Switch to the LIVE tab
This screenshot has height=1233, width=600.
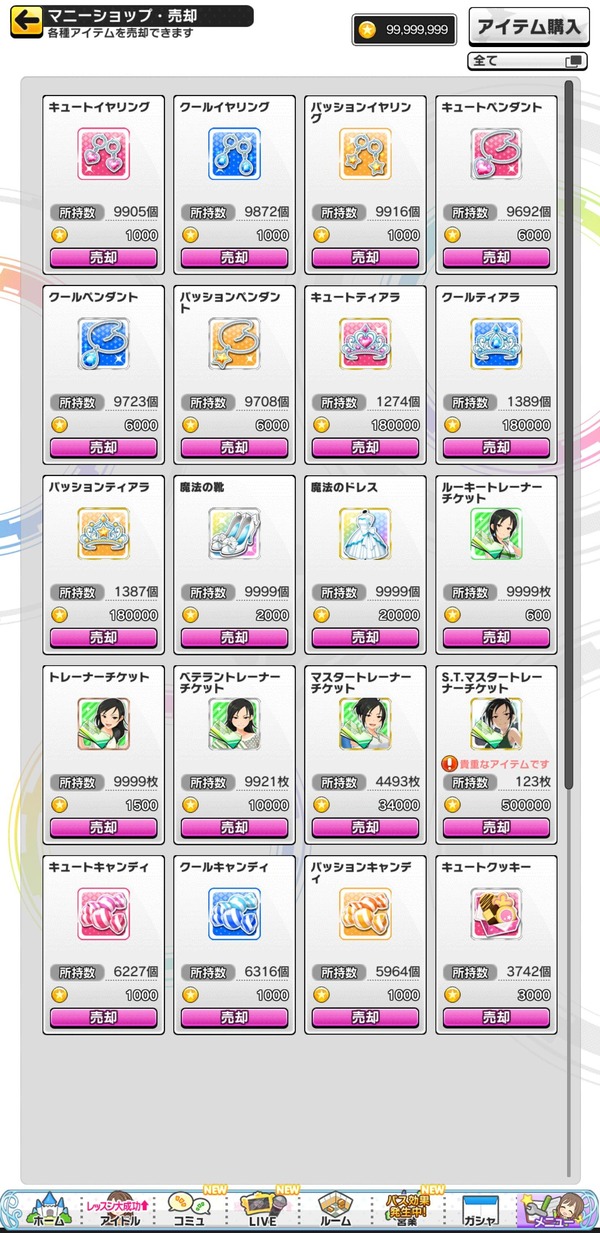pyautogui.click(x=262, y=1209)
